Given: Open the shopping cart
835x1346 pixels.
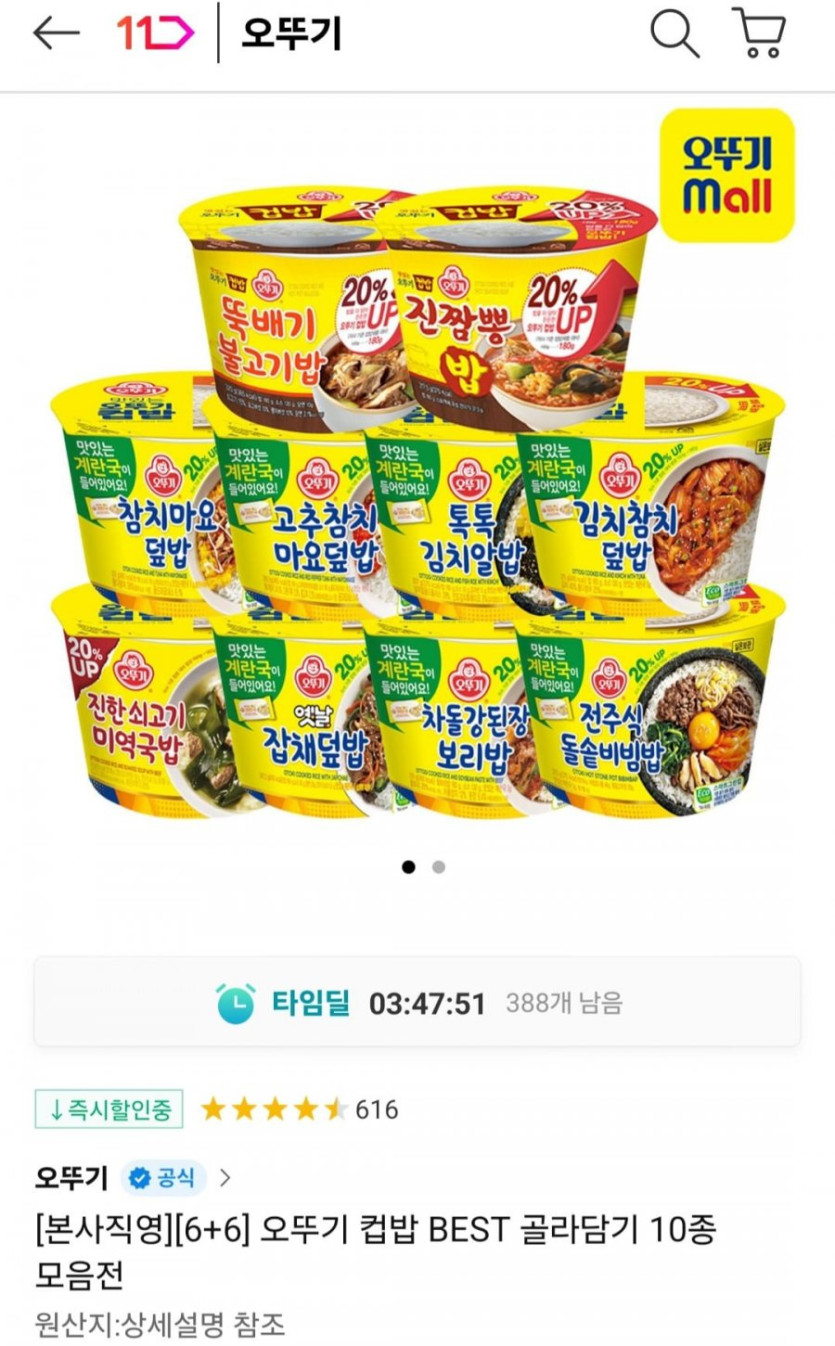Looking at the screenshot, I should pyautogui.click(x=759, y=33).
